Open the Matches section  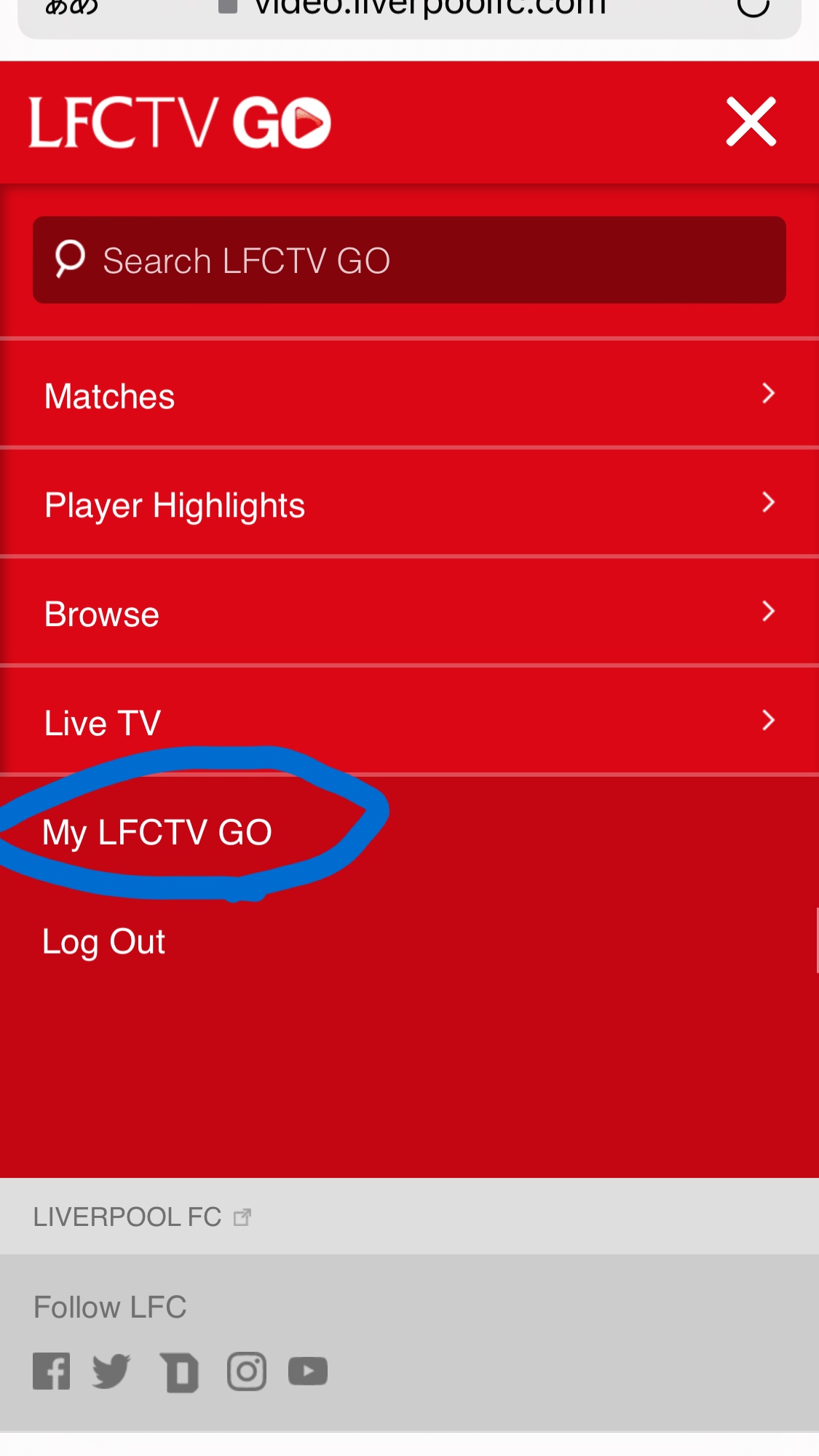click(x=409, y=395)
